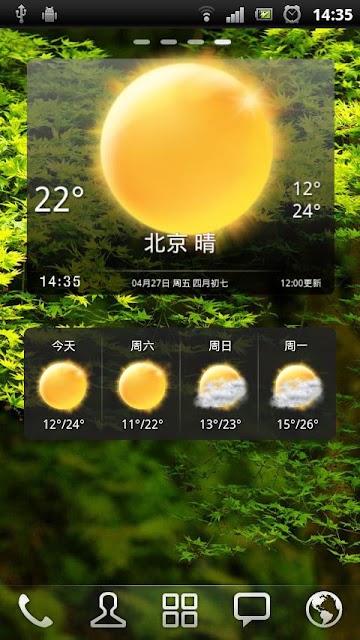360x640 pixels.
Task: Open the contacts app in the dock
Action: tap(108, 610)
